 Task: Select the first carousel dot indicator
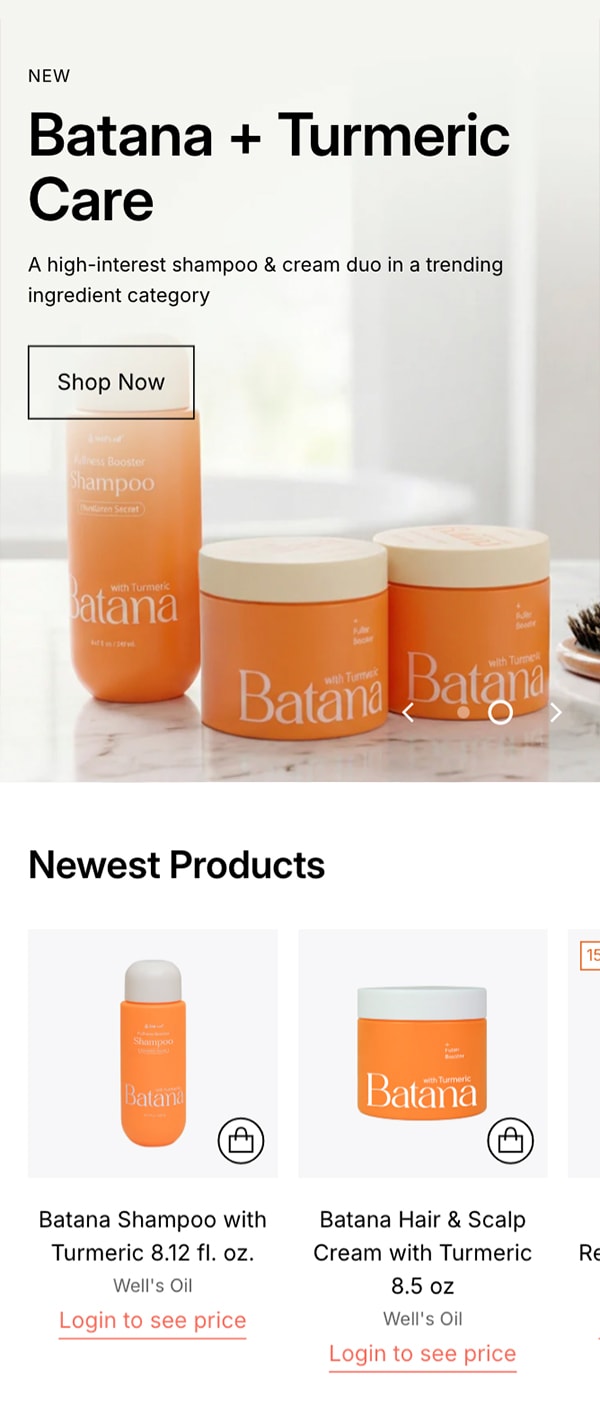coord(462,713)
